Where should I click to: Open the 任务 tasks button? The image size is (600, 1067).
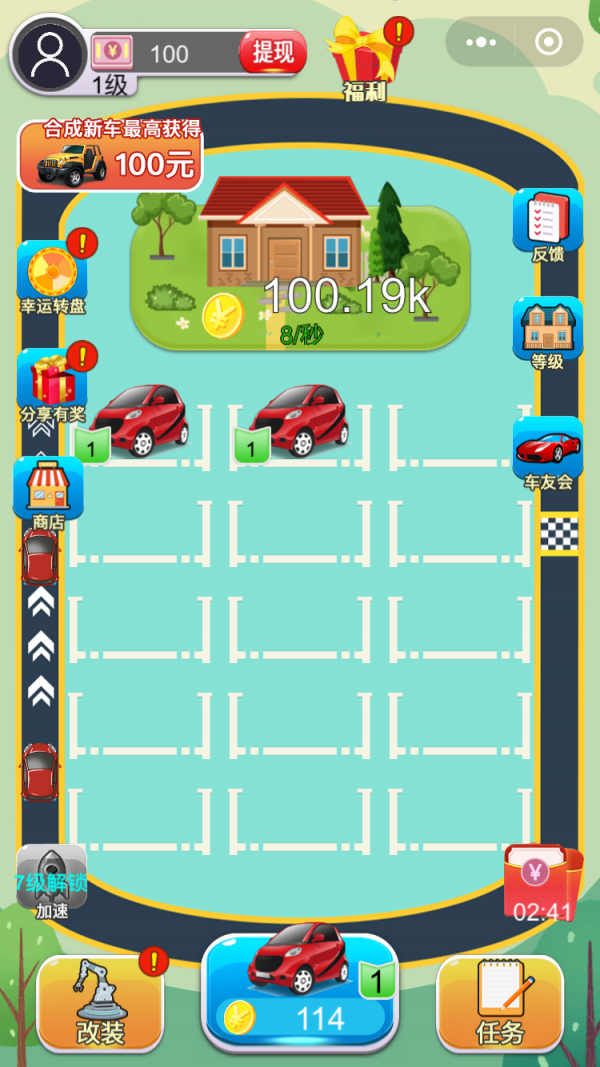[x=500, y=1003]
